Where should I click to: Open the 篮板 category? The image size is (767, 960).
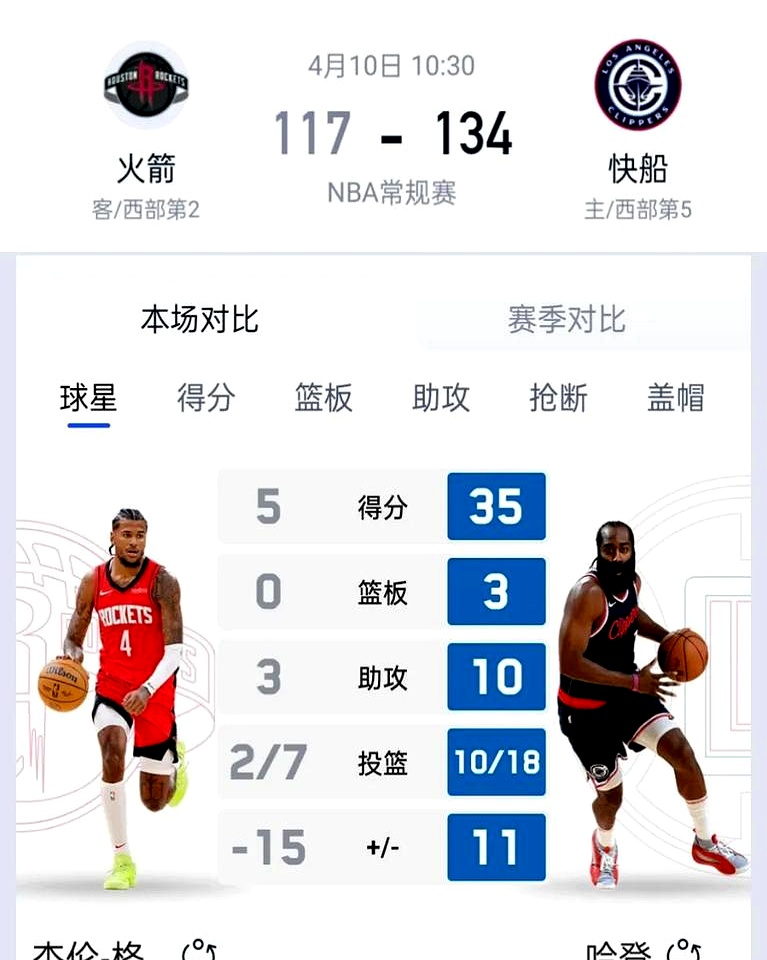[x=323, y=398]
